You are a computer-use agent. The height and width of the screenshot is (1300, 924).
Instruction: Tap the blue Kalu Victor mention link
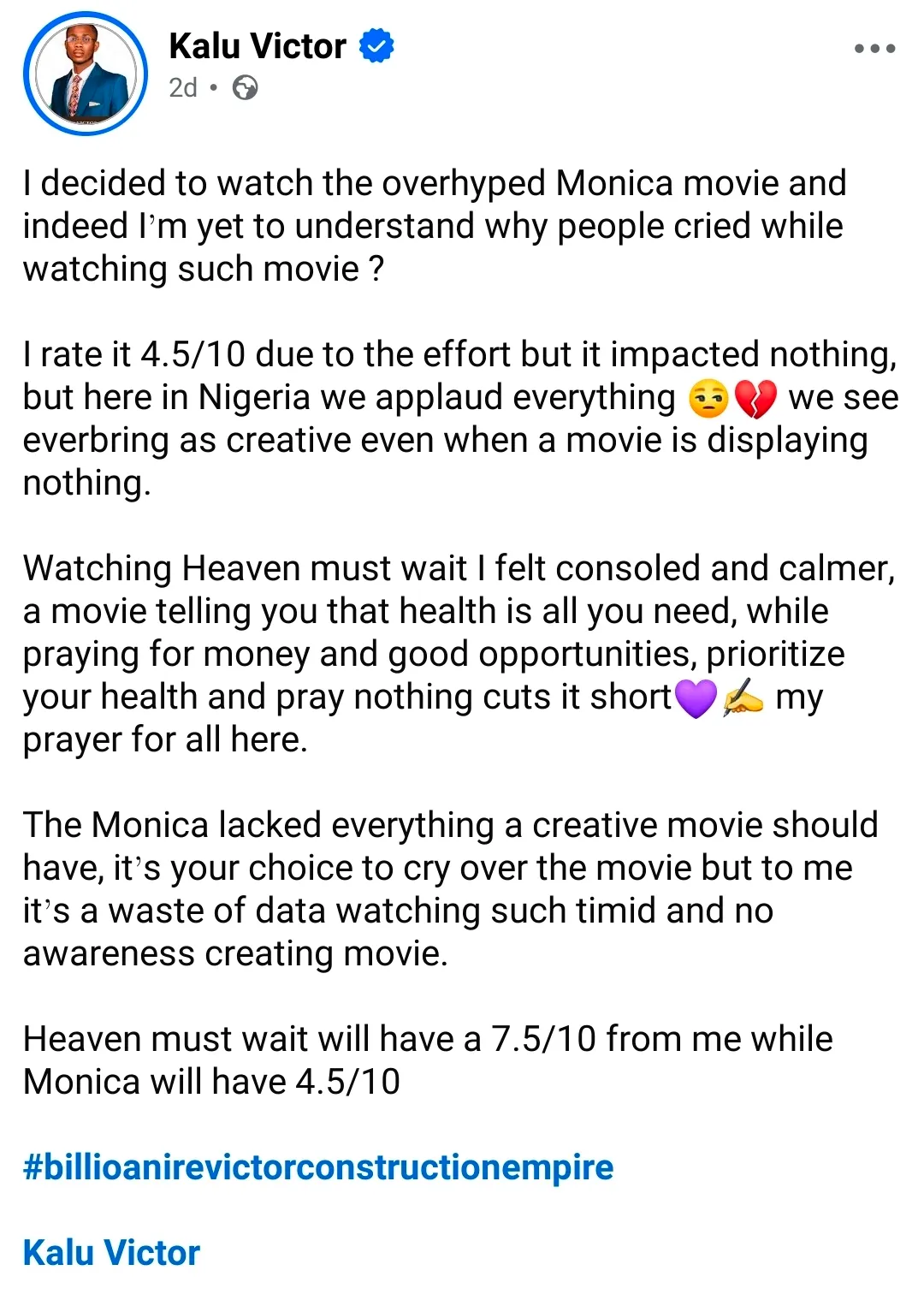click(111, 1253)
